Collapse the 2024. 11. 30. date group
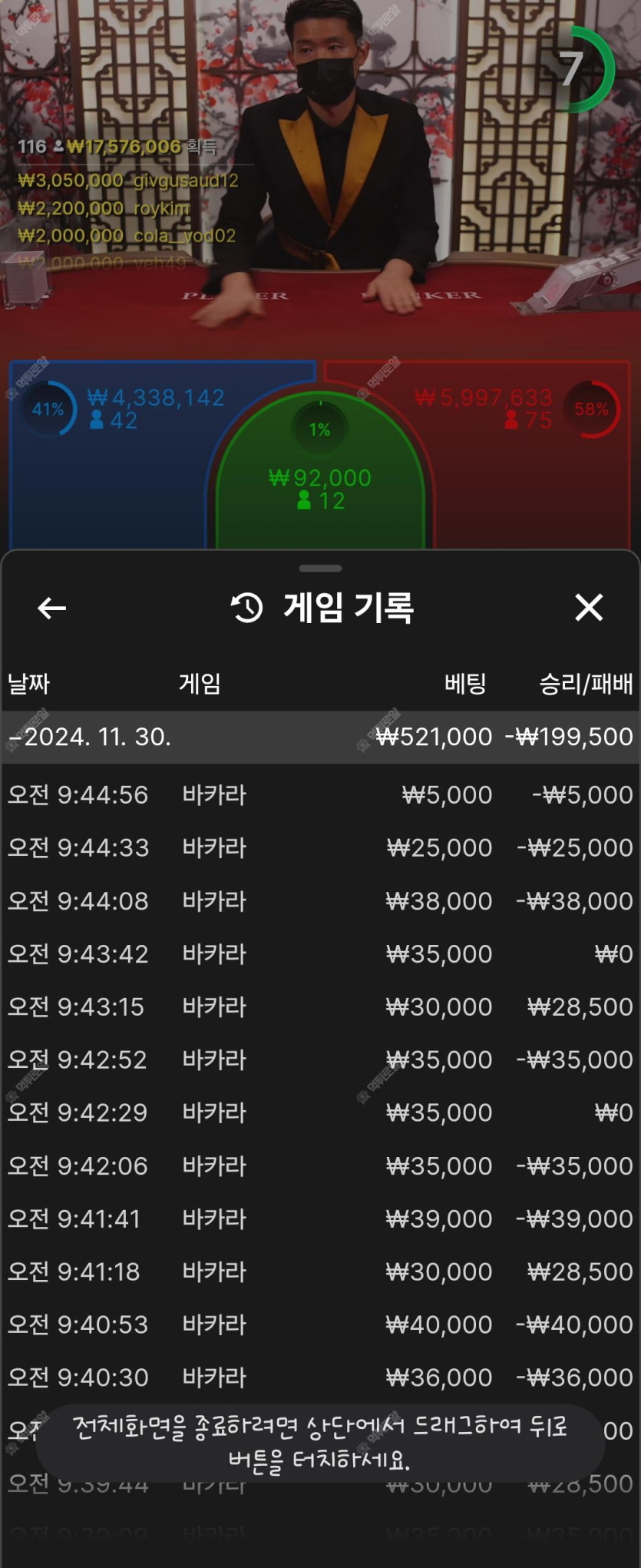The image size is (641, 1568). pos(320,737)
